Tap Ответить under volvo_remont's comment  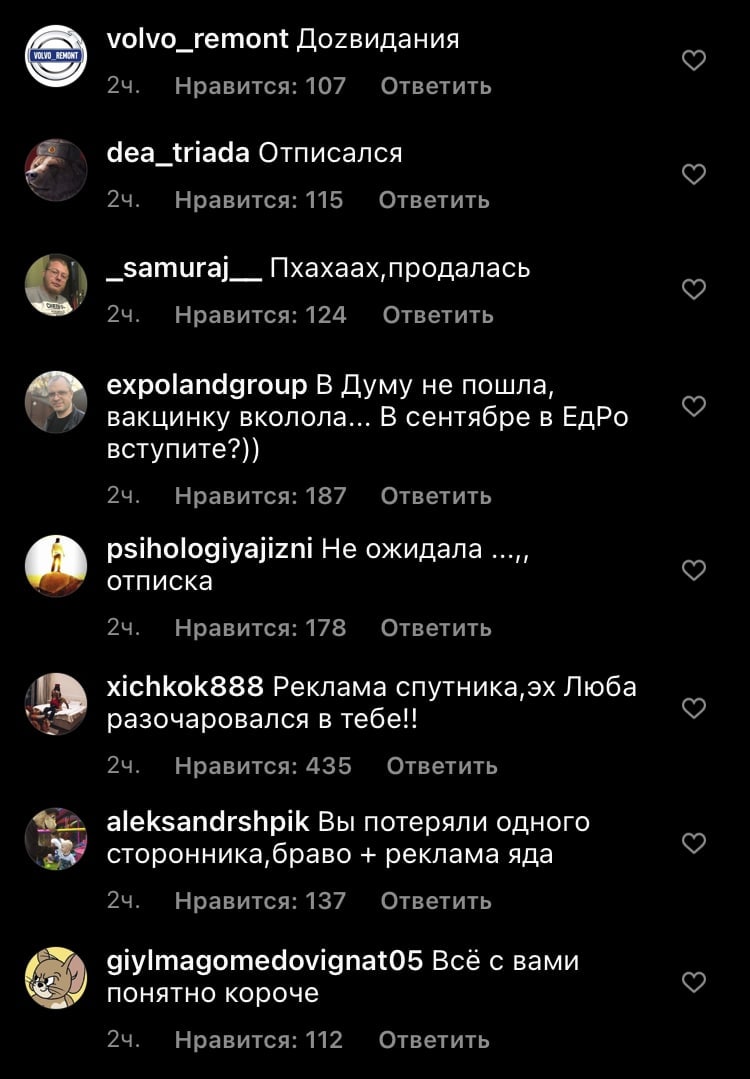(x=436, y=86)
